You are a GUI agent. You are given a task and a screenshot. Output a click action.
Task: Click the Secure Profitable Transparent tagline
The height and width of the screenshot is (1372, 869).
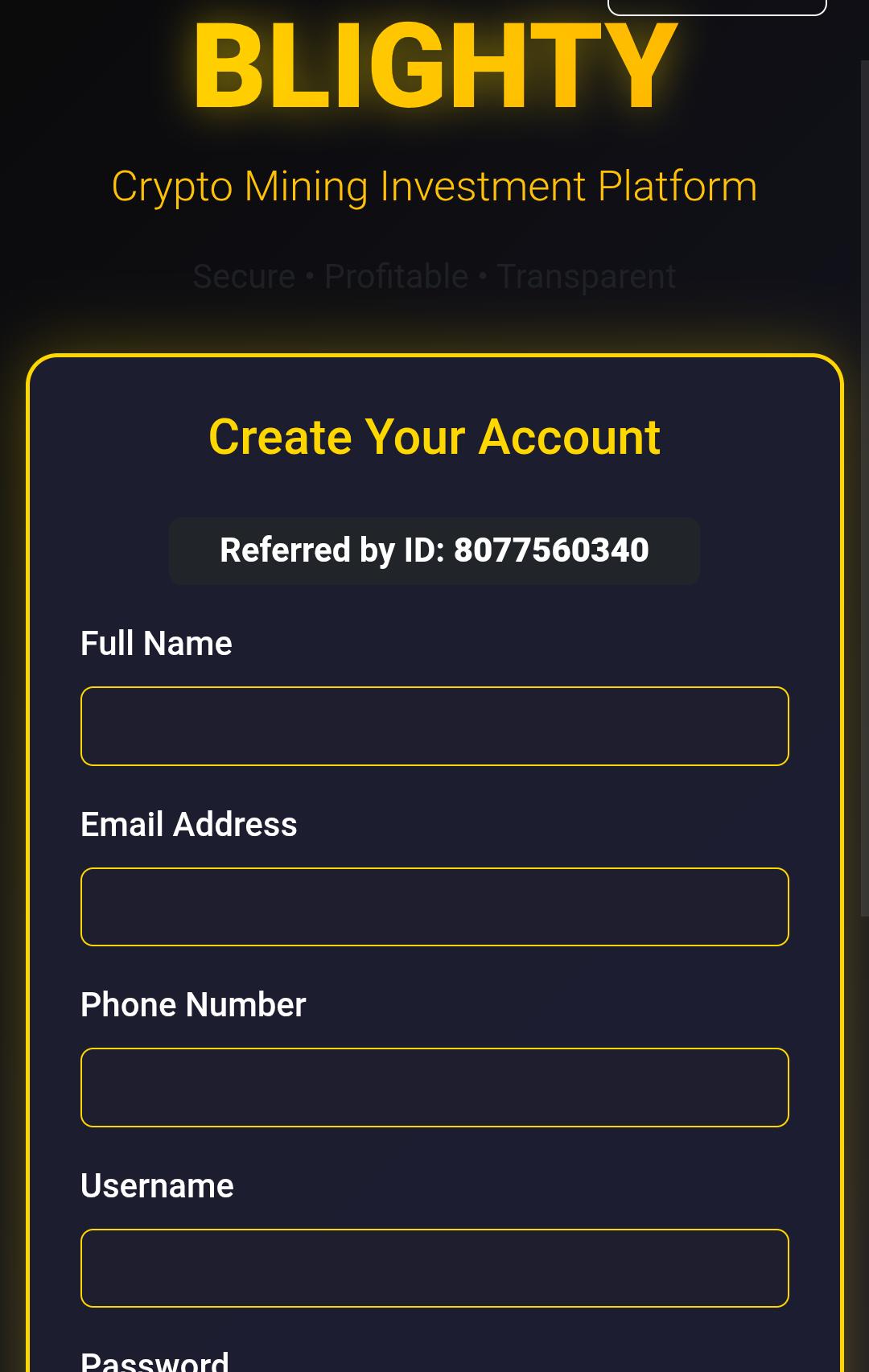[434, 276]
